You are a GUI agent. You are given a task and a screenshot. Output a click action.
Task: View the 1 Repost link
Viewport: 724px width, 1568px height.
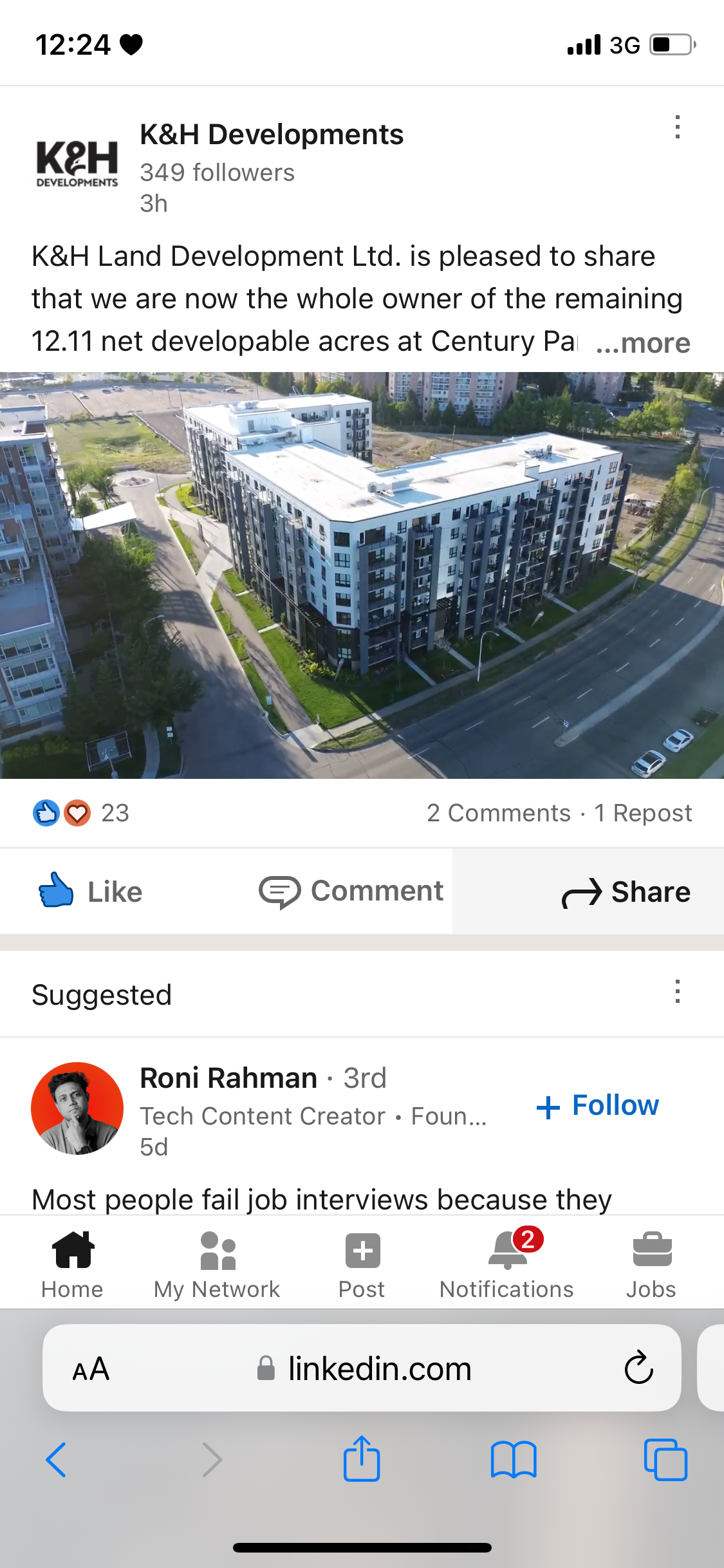pyautogui.click(x=643, y=813)
